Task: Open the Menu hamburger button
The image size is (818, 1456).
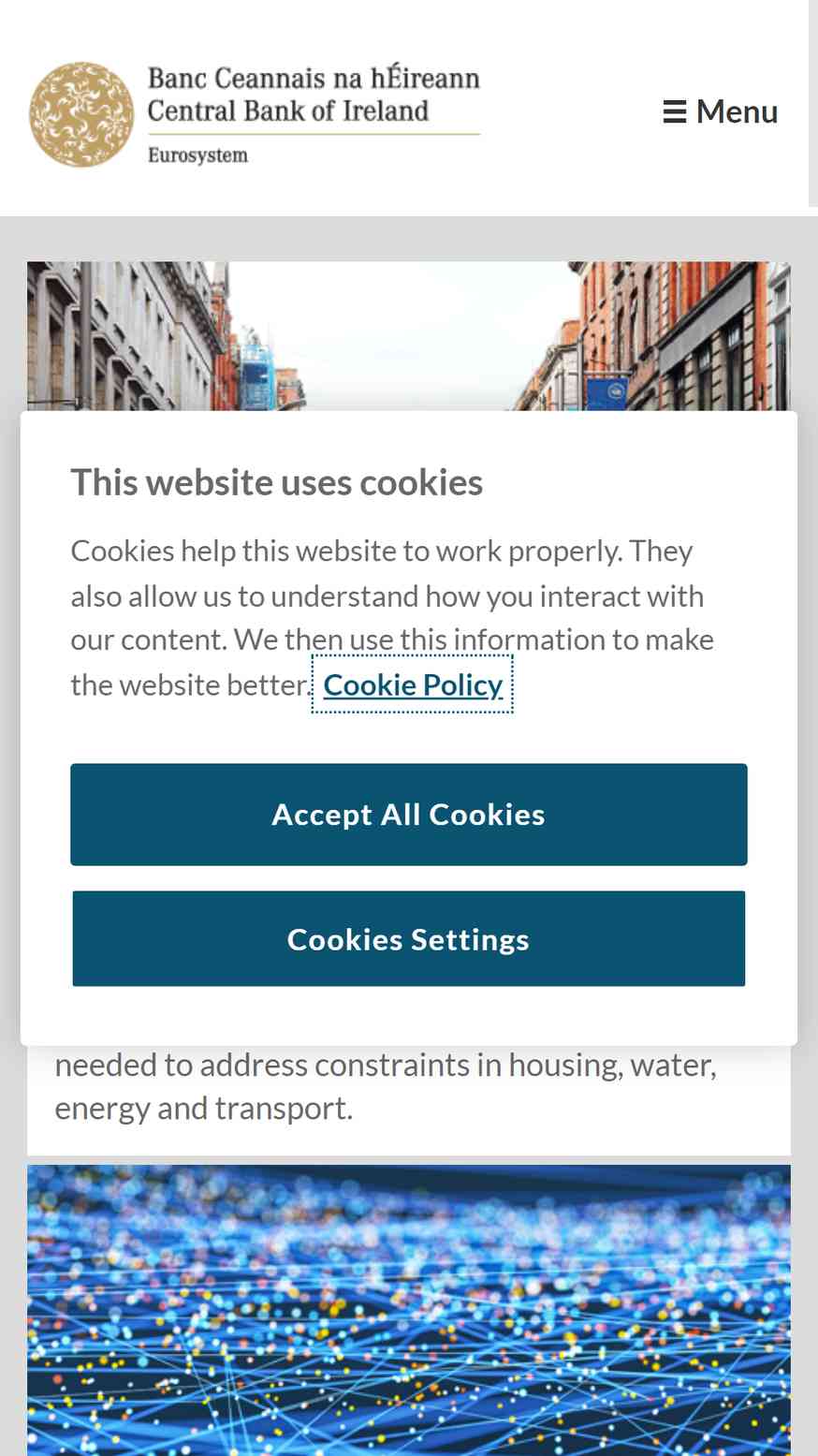Action: pos(720,111)
